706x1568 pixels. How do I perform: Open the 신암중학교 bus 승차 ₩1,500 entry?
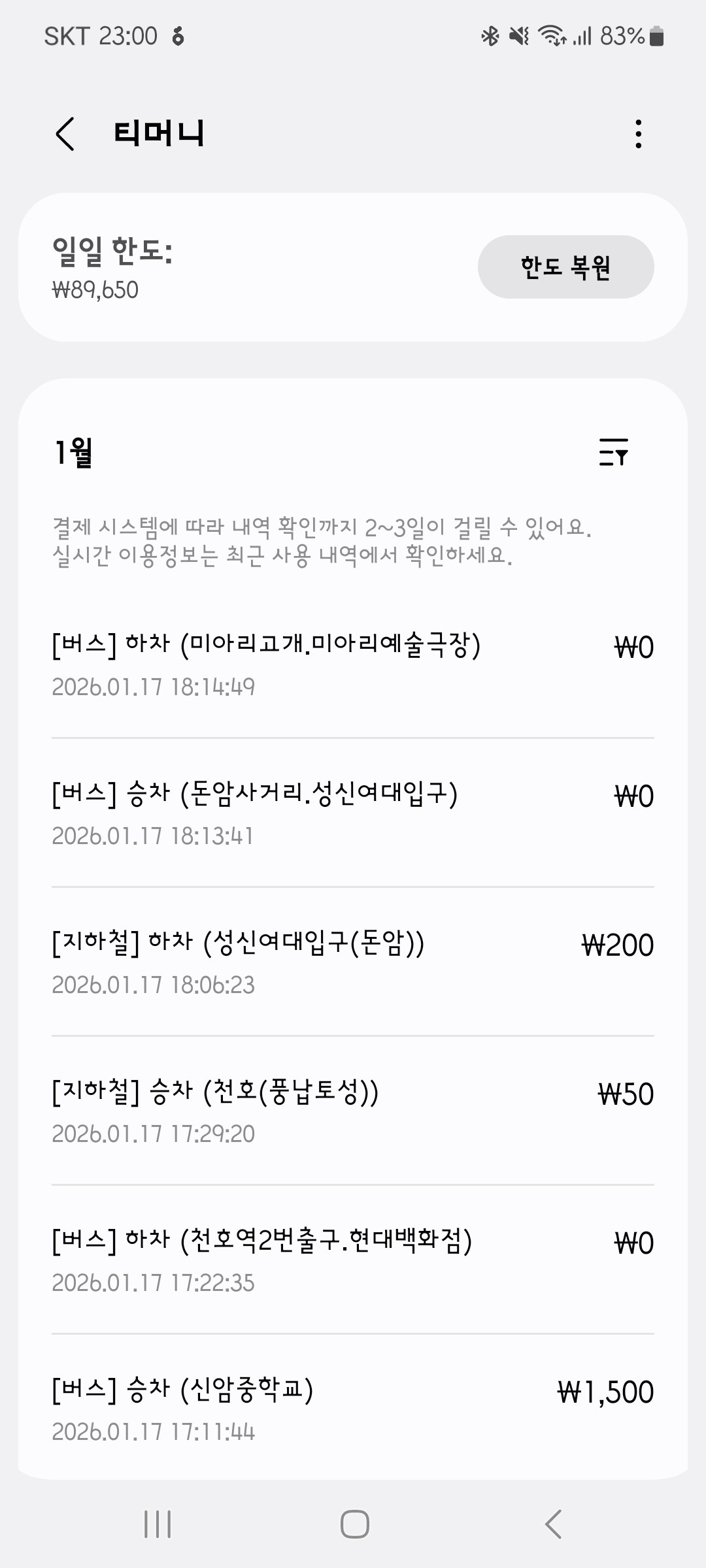tap(353, 1409)
